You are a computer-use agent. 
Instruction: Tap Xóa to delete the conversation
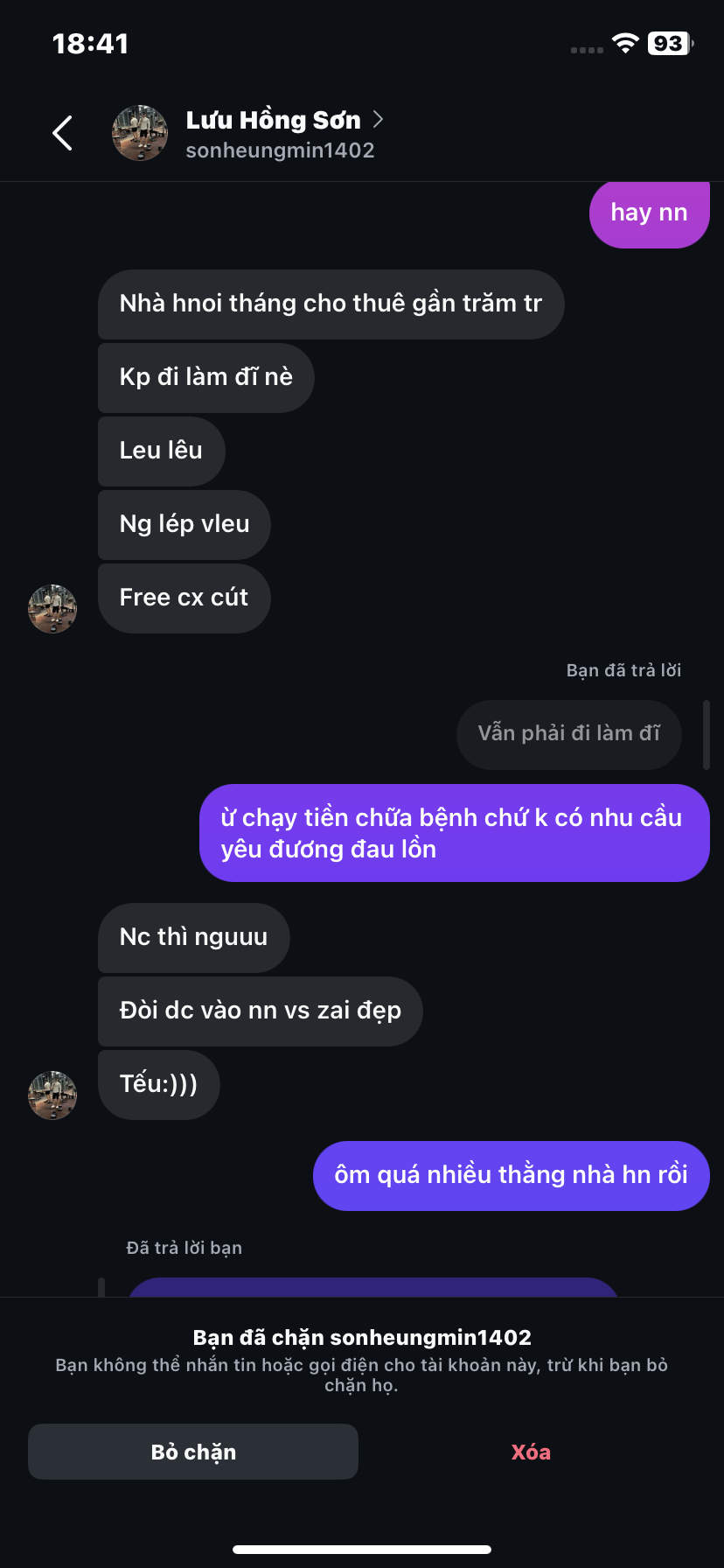[531, 1452]
